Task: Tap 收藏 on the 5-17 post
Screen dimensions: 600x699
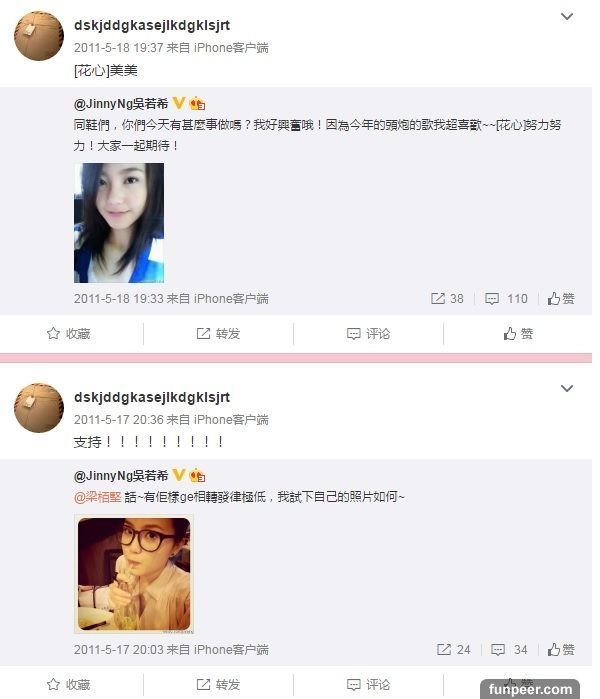Action: coord(69,684)
